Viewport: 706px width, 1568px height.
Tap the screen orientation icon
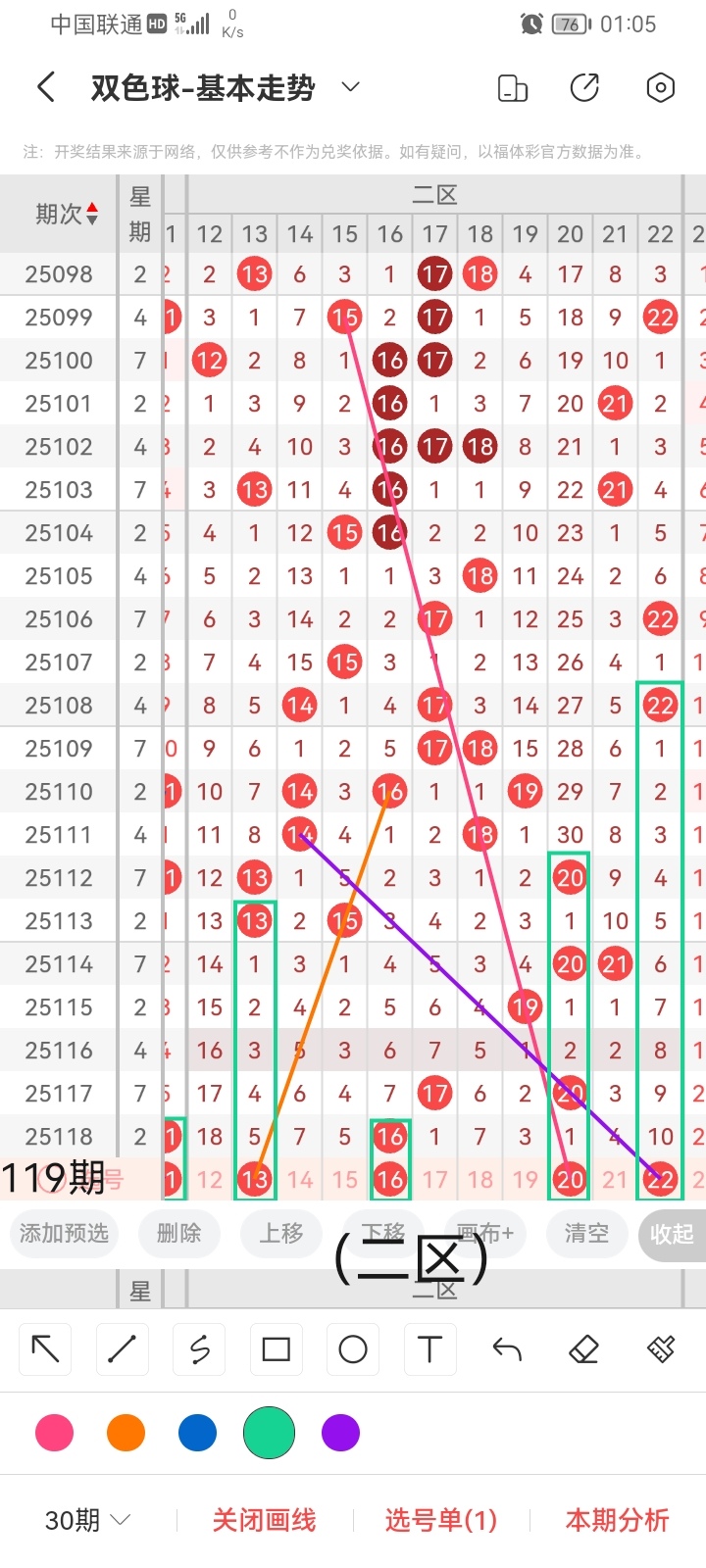click(513, 88)
